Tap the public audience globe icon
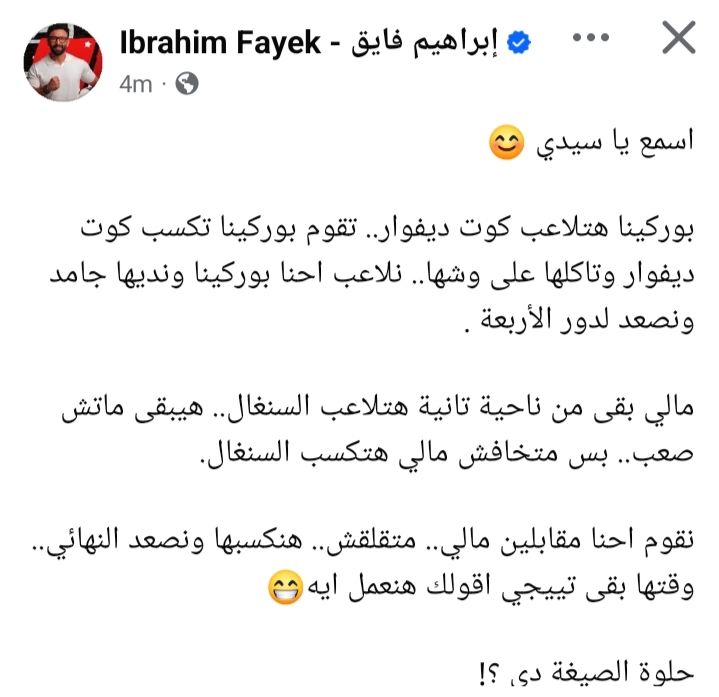Viewport: 719px width, 697px height. tap(186, 85)
